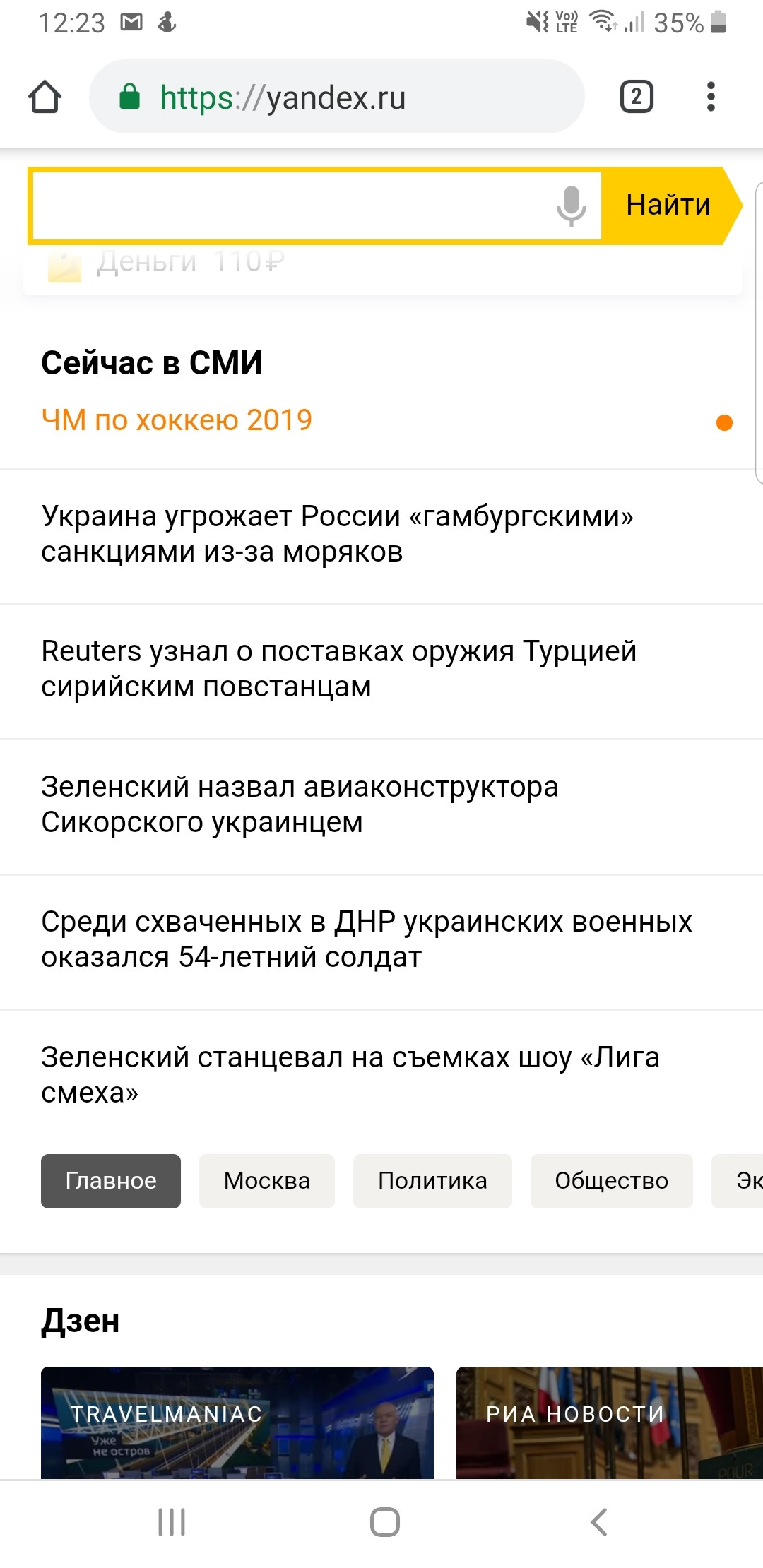The image size is (763, 1568).
Task: Open the «Лига смеха» news item
Action: 350,1074
